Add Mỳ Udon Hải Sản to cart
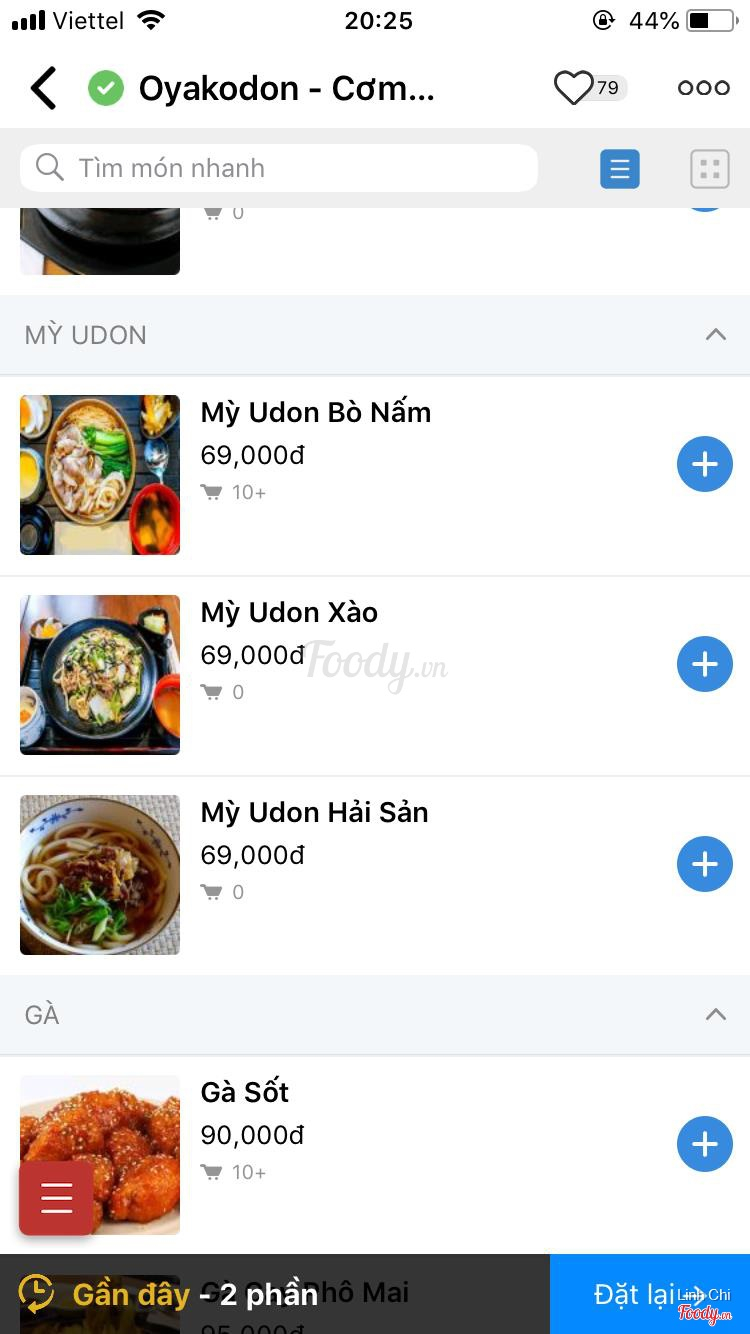The width and height of the screenshot is (750, 1334). pos(705,864)
